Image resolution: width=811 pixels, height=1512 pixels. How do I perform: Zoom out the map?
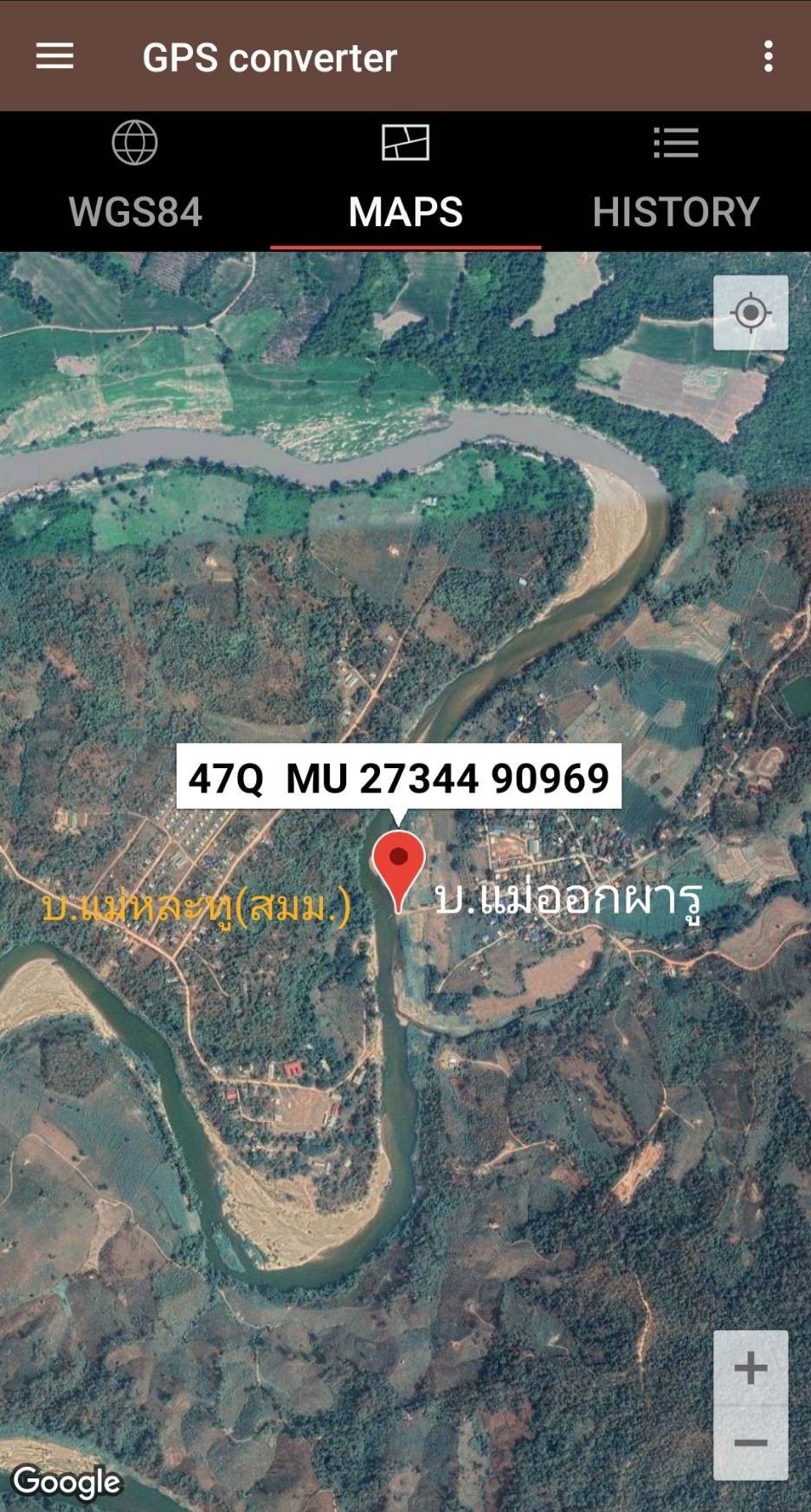[x=750, y=1443]
